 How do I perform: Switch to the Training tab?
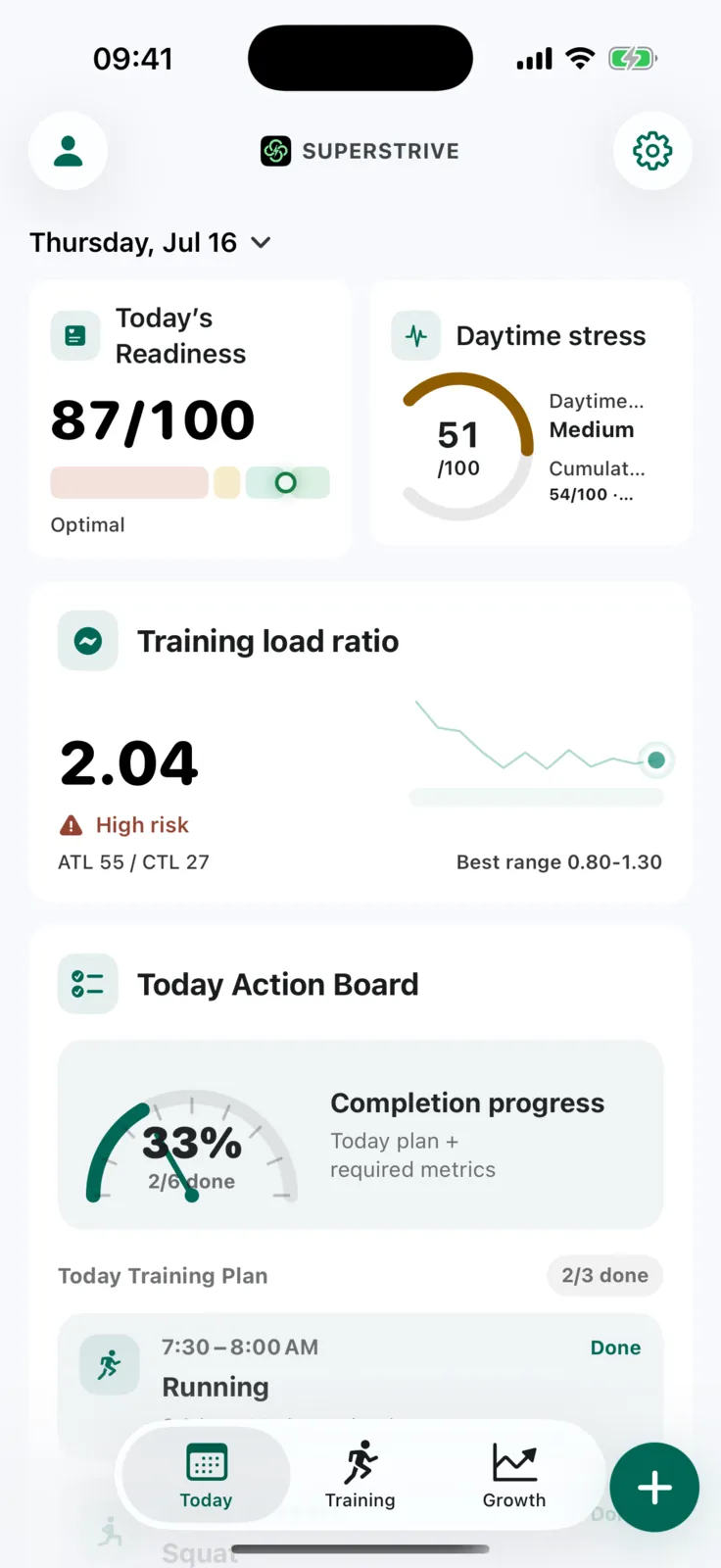coord(360,1475)
